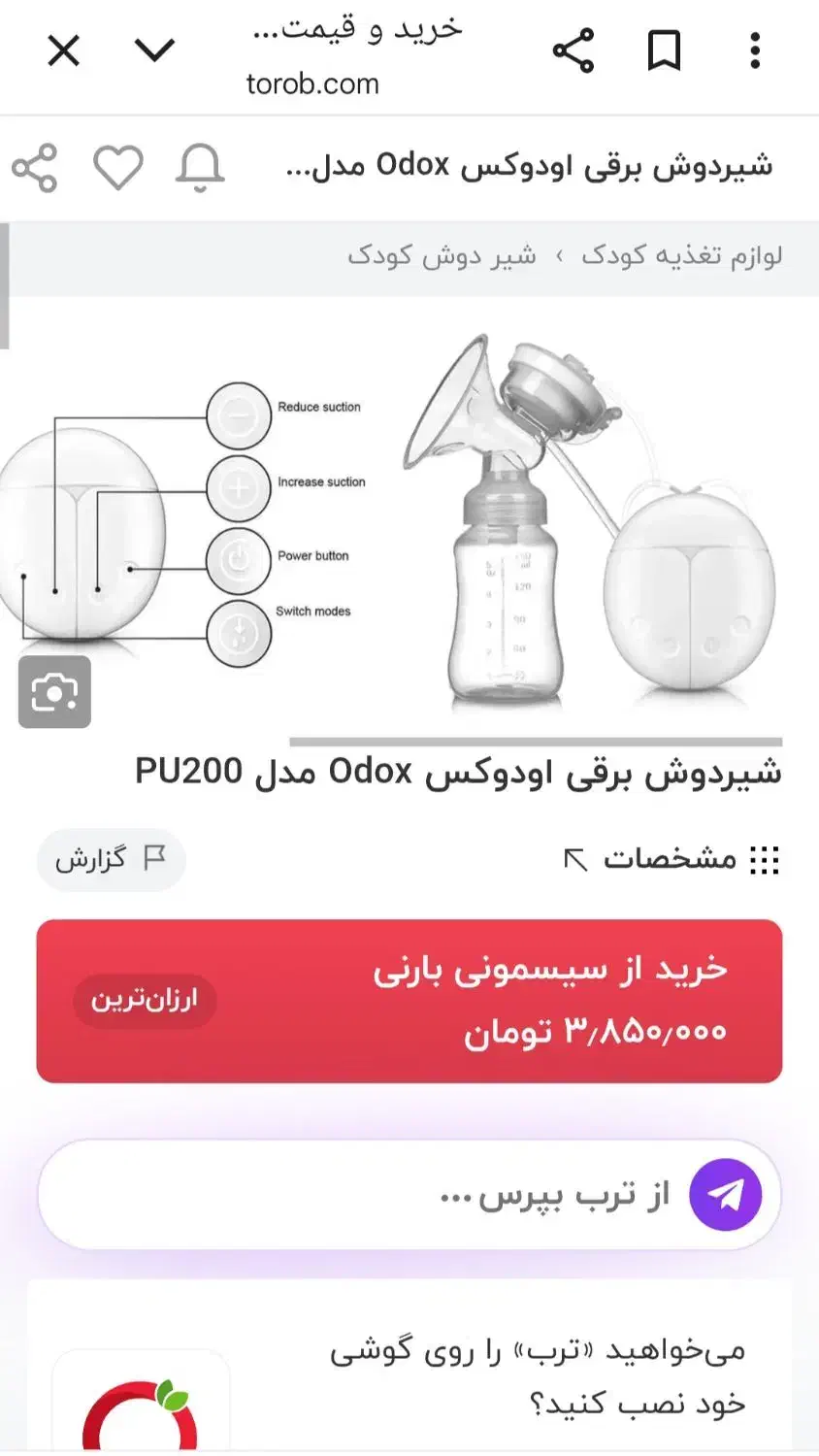
Task: Report this listing with گزارش
Action: [111, 859]
